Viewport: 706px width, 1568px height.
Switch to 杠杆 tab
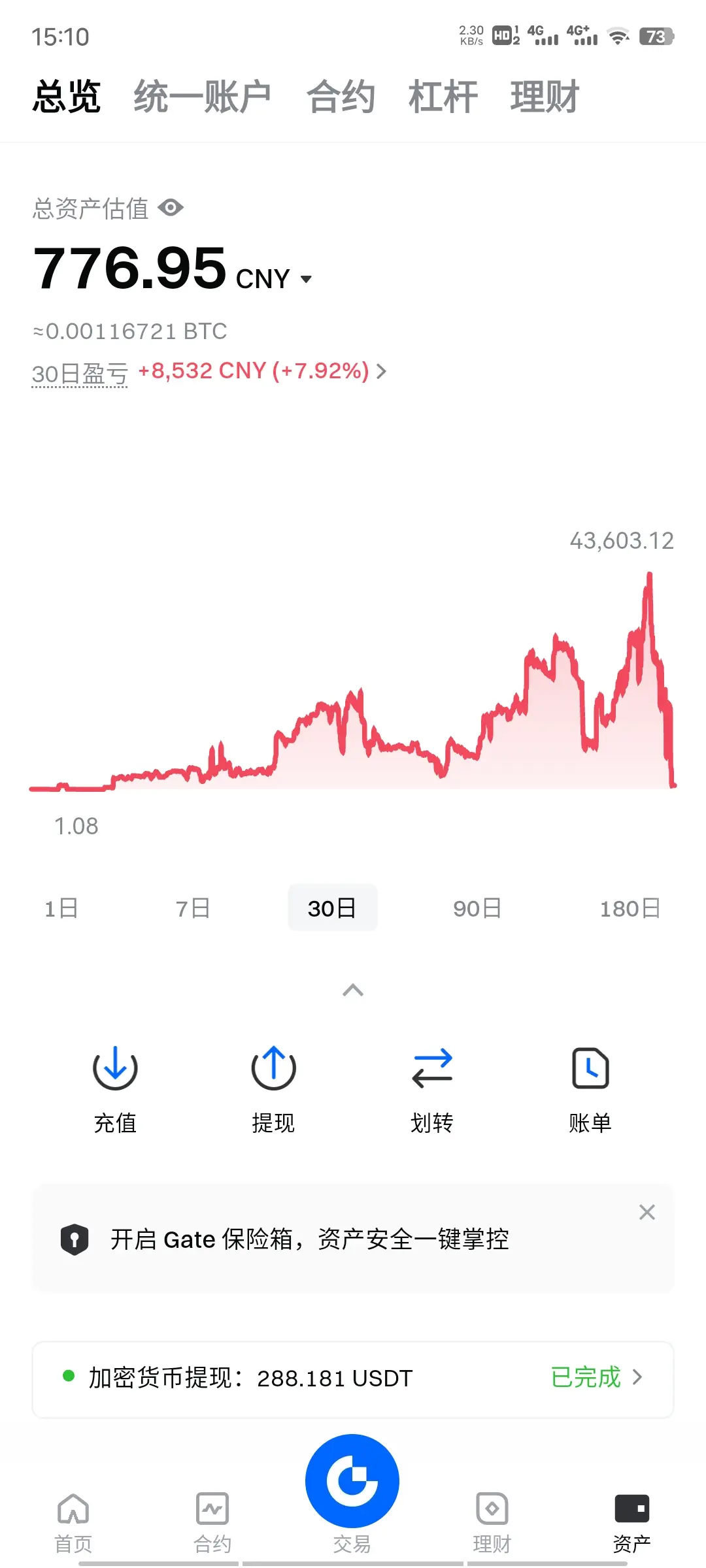tap(443, 97)
